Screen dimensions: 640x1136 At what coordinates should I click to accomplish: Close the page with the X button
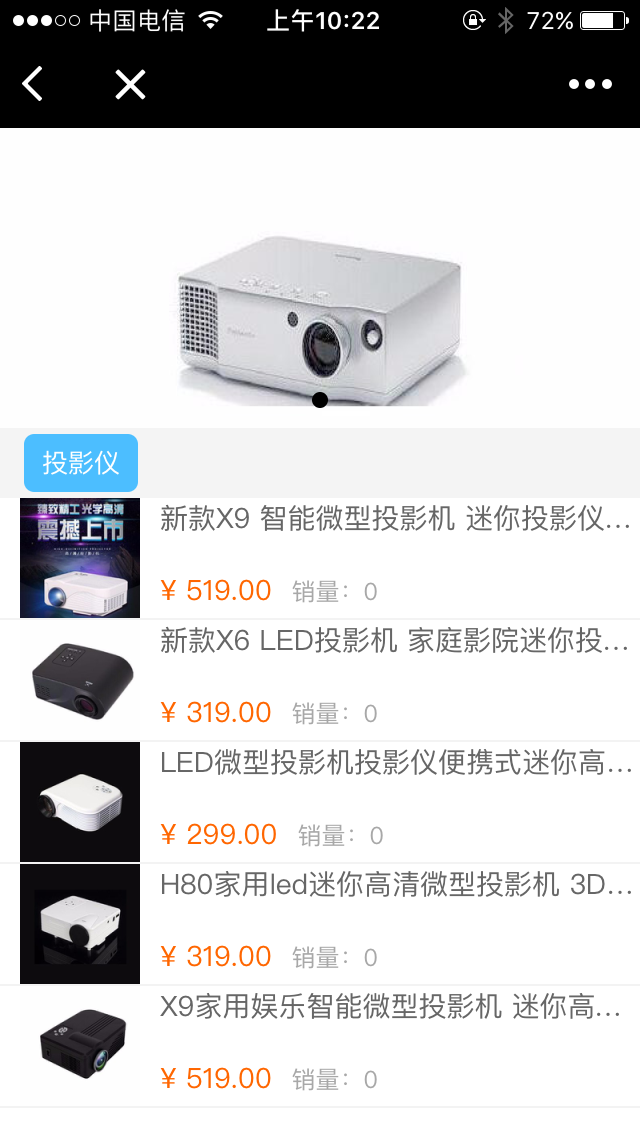point(130,85)
